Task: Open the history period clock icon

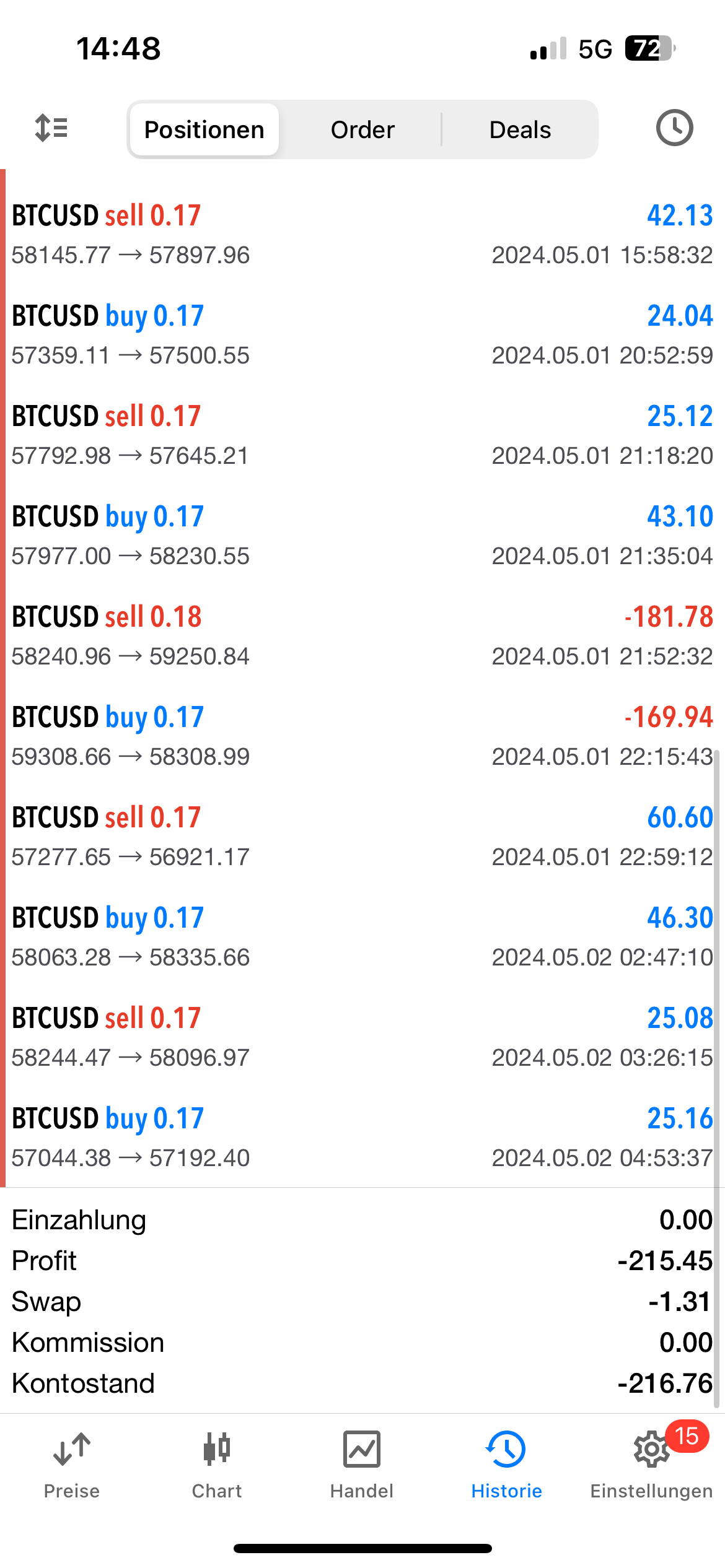Action: (x=674, y=128)
